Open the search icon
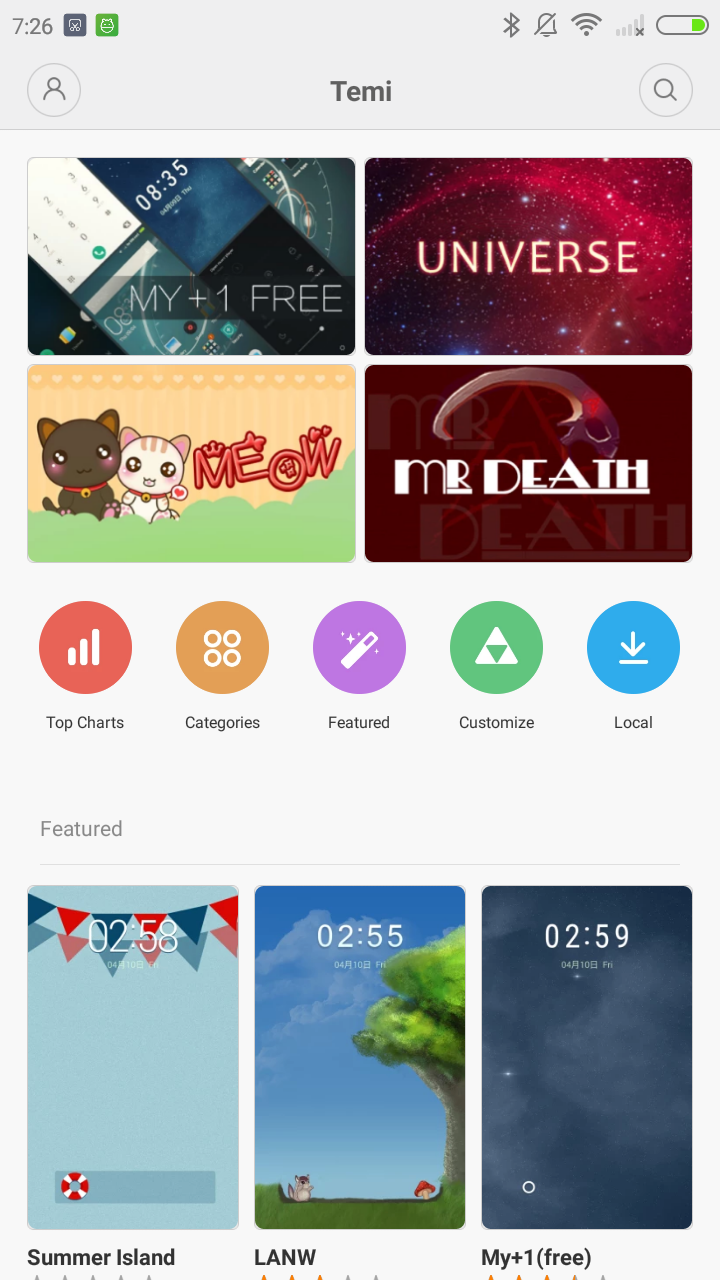The width and height of the screenshot is (720, 1280). (665, 90)
